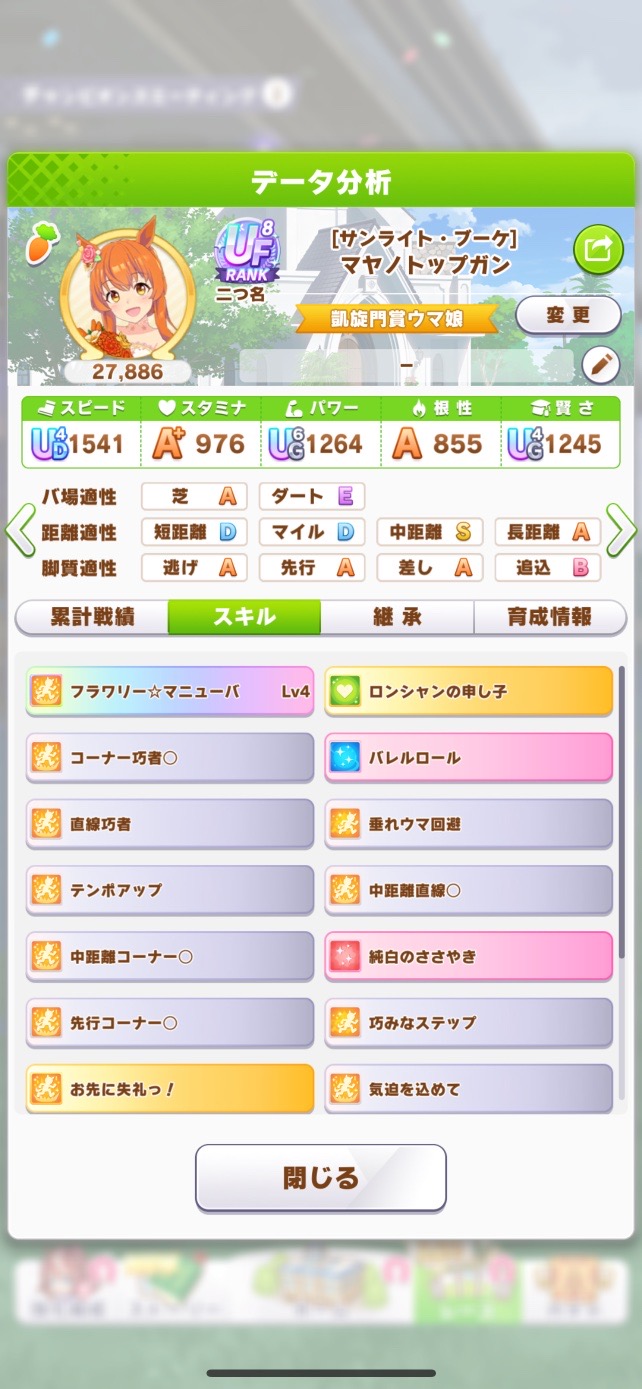Go to previous character with left arrow
This screenshot has width=642, height=1389.
click(x=19, y=531)
